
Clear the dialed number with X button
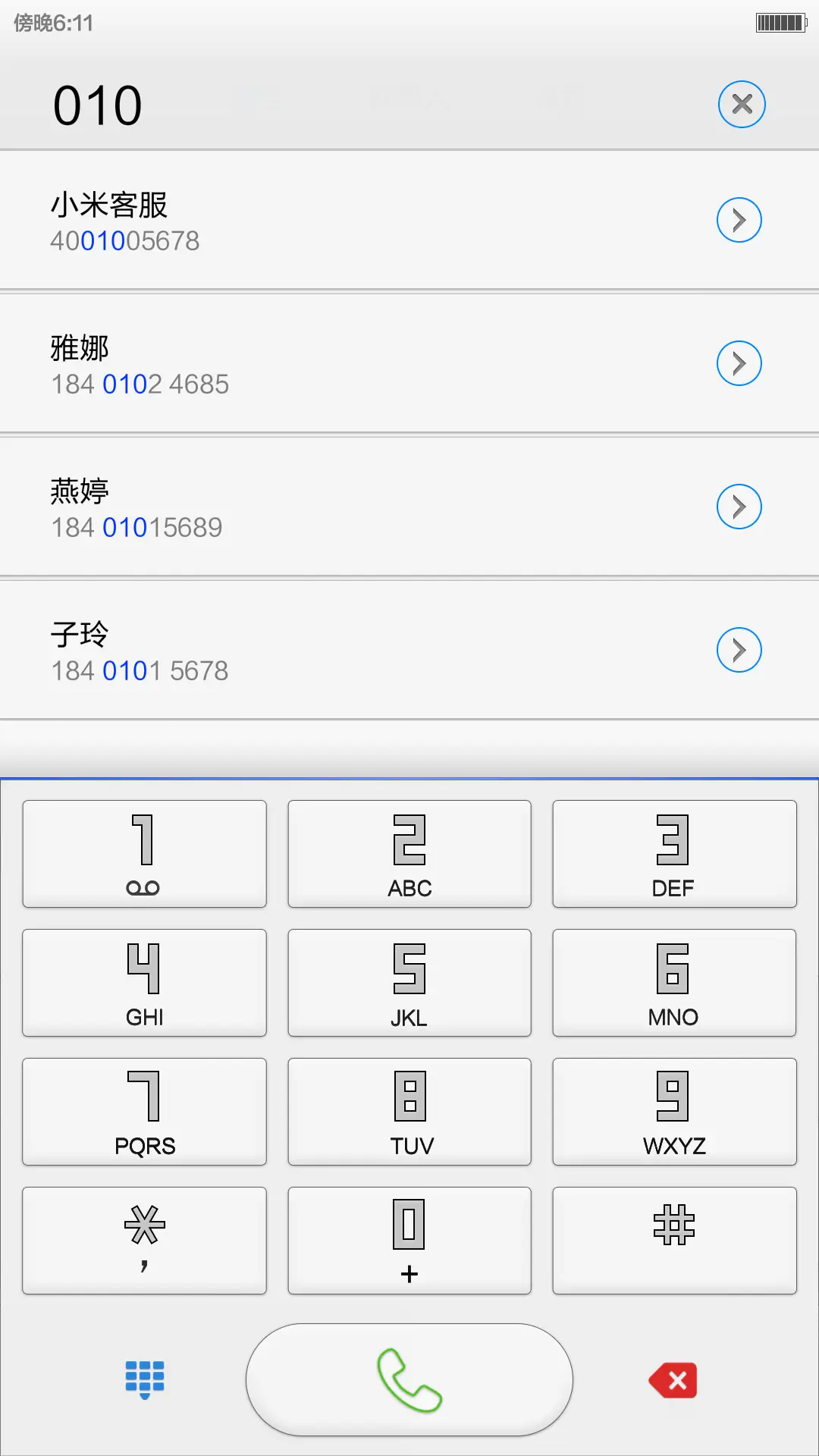pyautogui.click(x=741, y=104)
